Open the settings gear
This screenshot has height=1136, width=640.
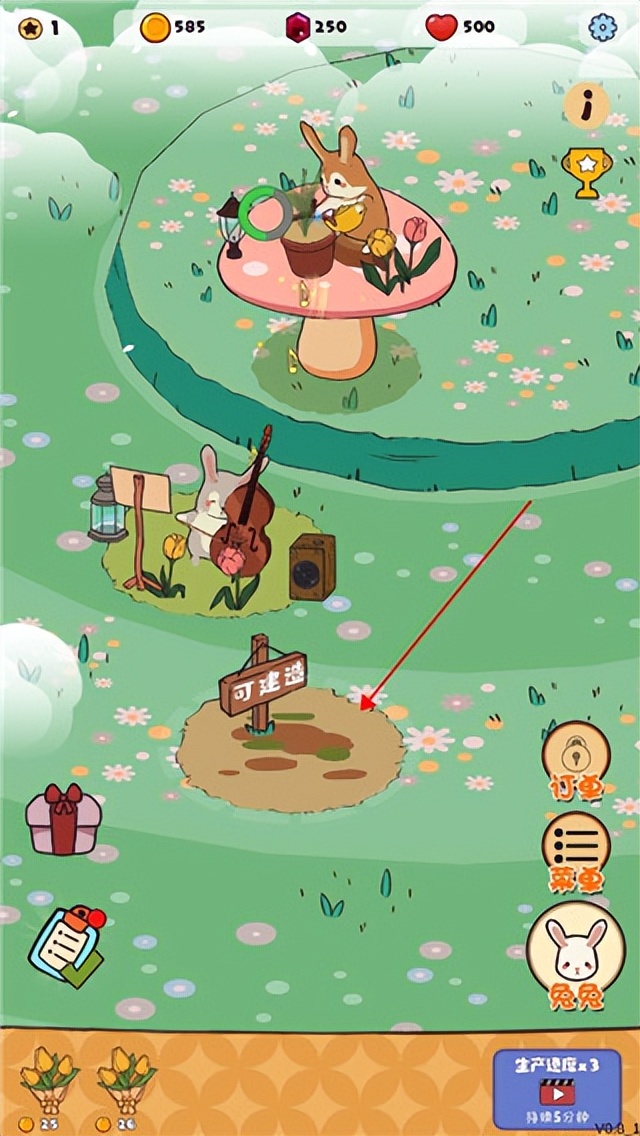click(x=602, y=27)
